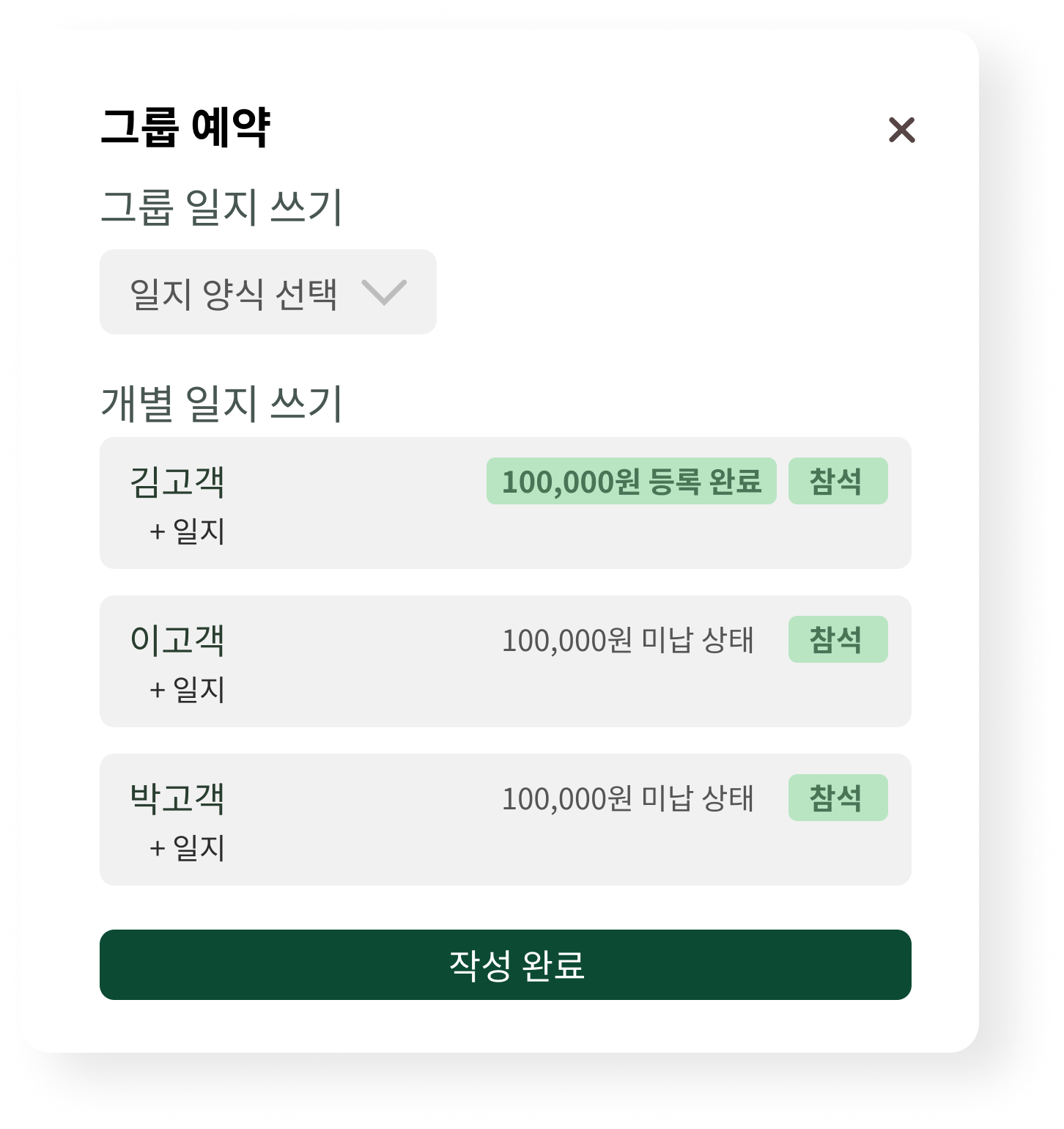The height and width of the screenshot is (1129, 1064).
Task: Tap 김고객's 참석 chip
Action: point(838,481)
